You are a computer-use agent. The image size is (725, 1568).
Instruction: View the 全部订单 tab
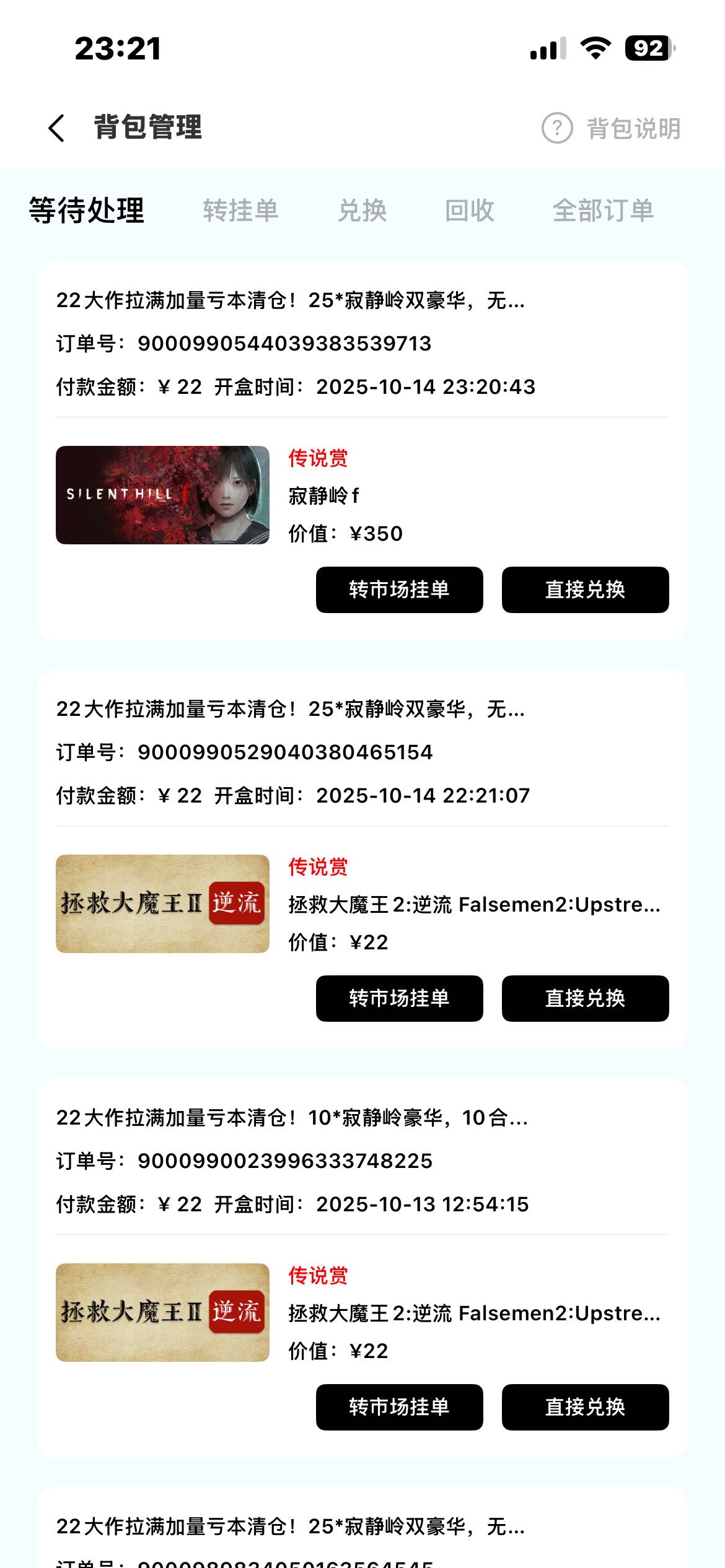(x=603, y=211)
